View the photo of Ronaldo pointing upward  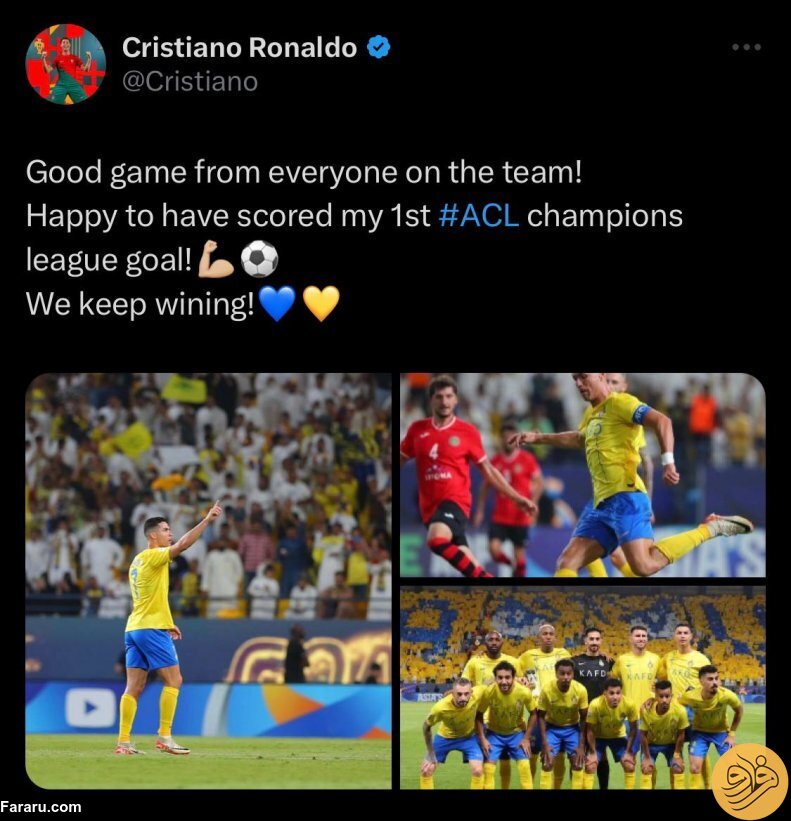pyautogui.click(x=208, y=581)
